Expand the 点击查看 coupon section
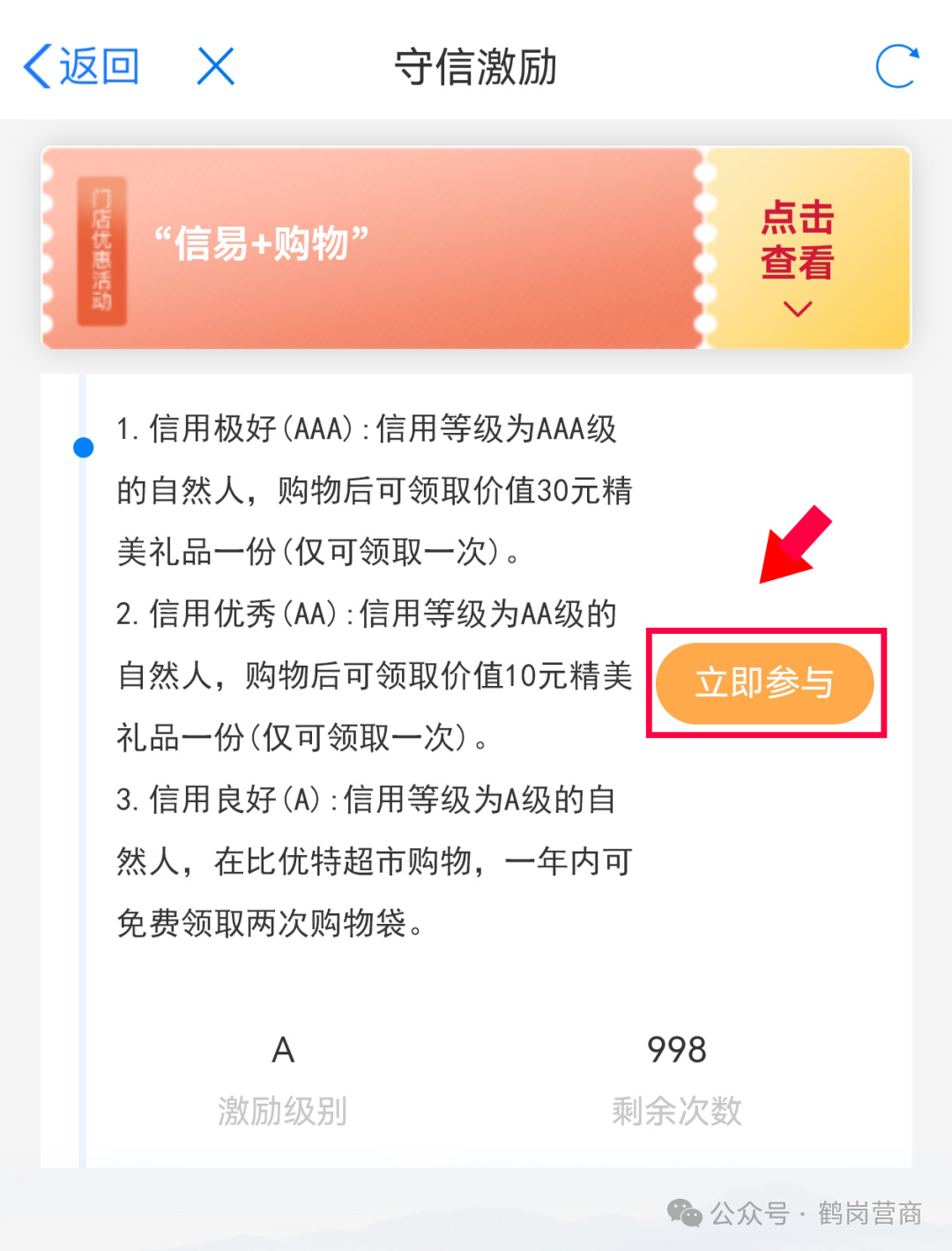This screenshot has width=952, height=1251. coord(798,249)
